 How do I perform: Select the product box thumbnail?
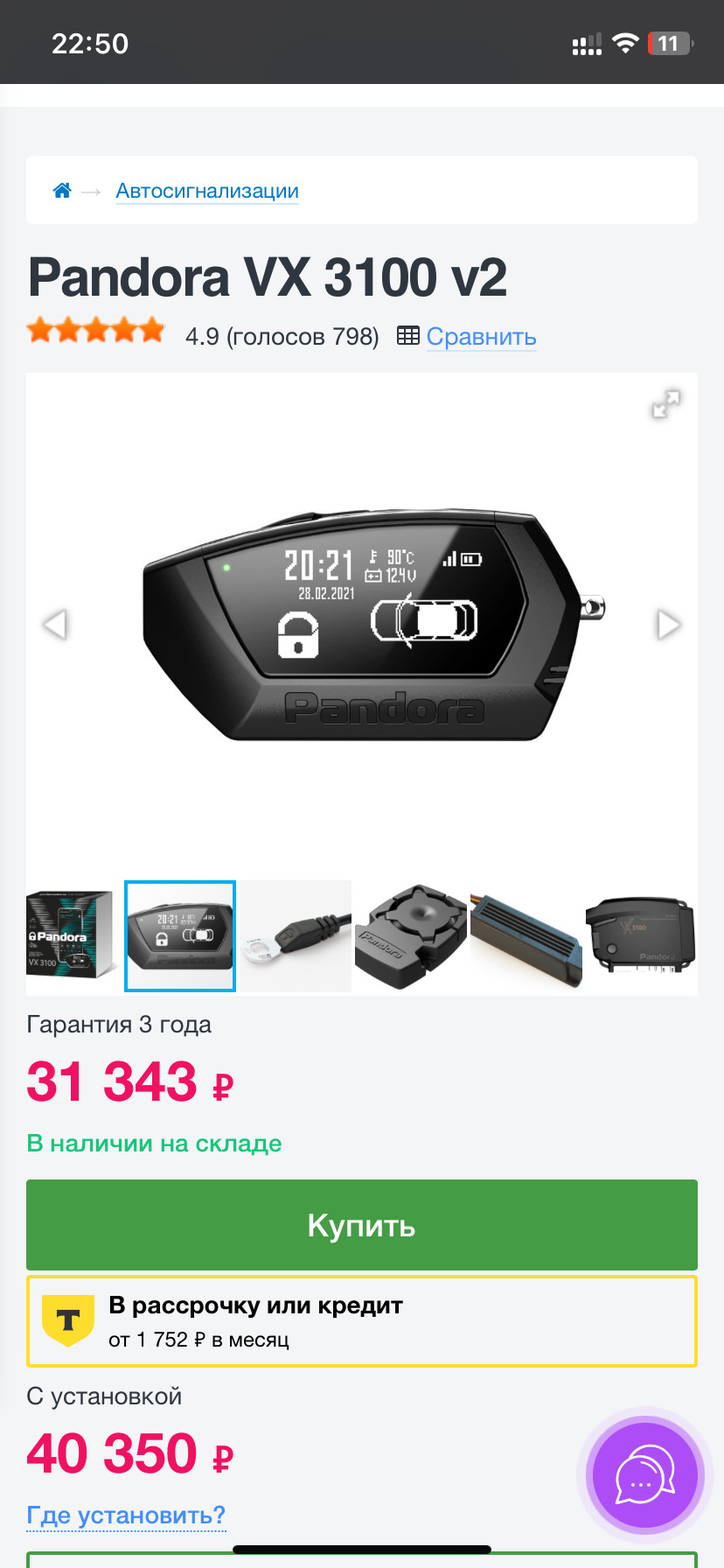click(70, 936)
